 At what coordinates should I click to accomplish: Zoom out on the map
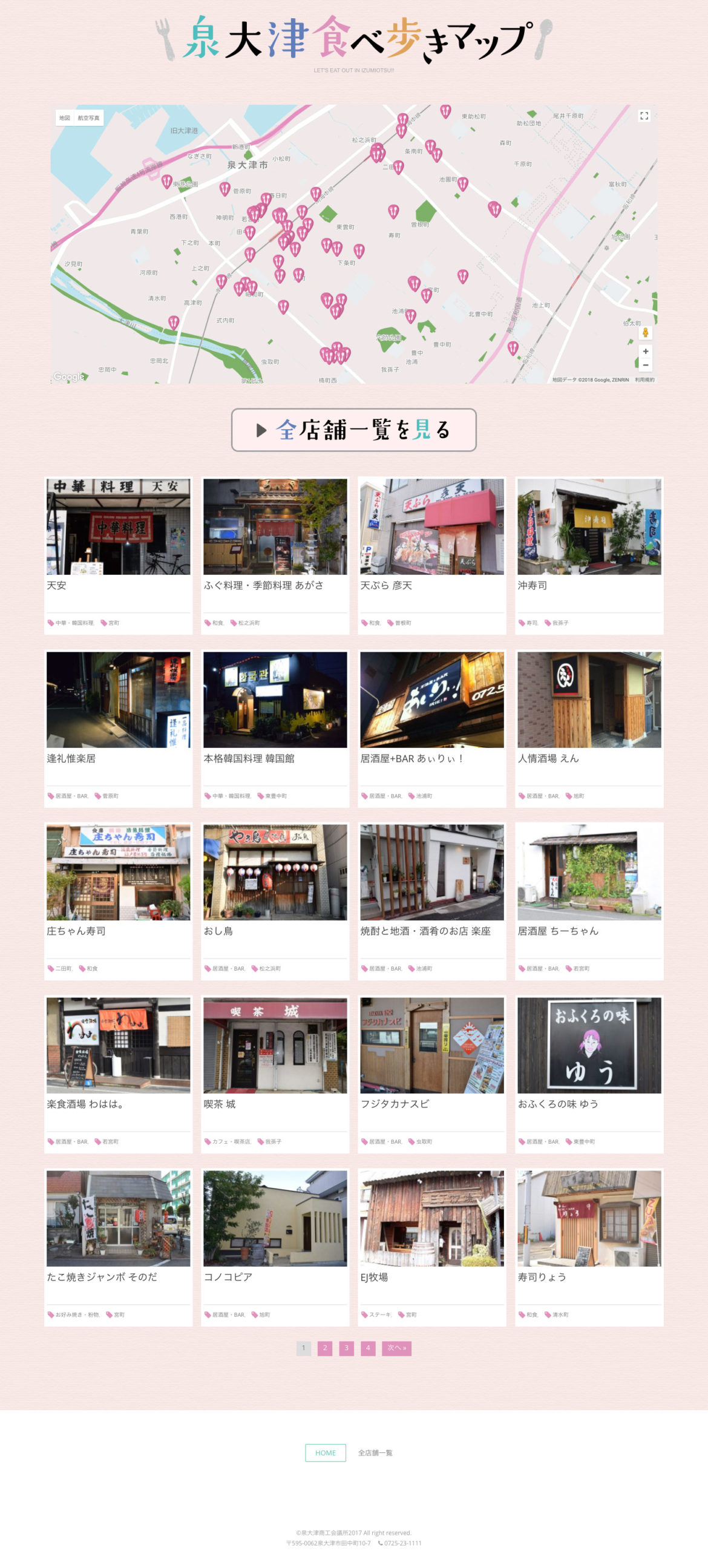click(645, 365)
